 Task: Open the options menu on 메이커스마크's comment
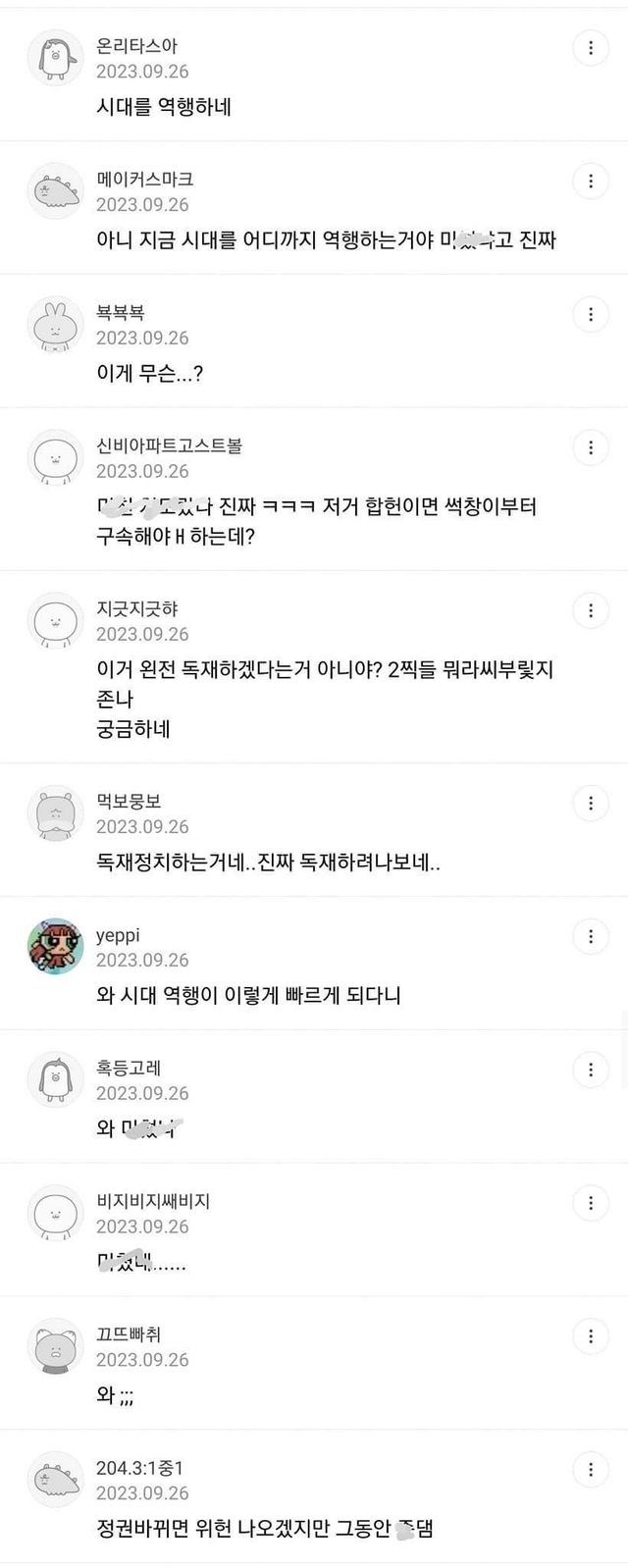pos(590,182)
